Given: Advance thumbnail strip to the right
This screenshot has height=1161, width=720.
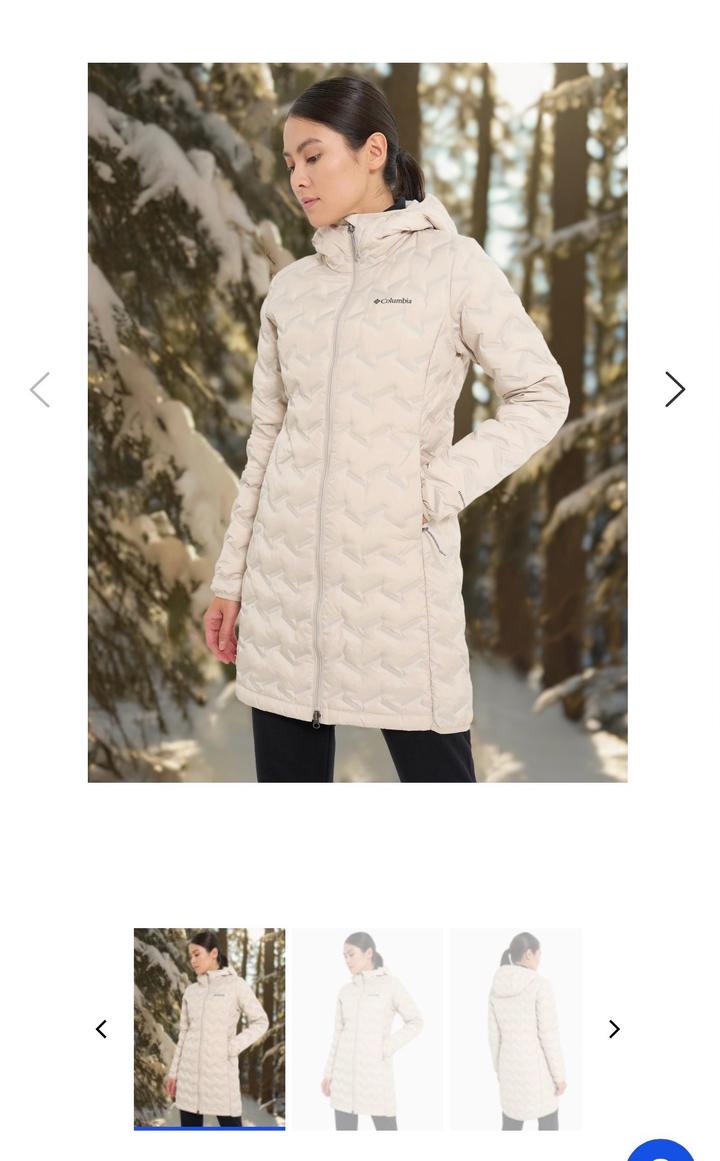Looking at the screenshot, I should [614, 1029].
